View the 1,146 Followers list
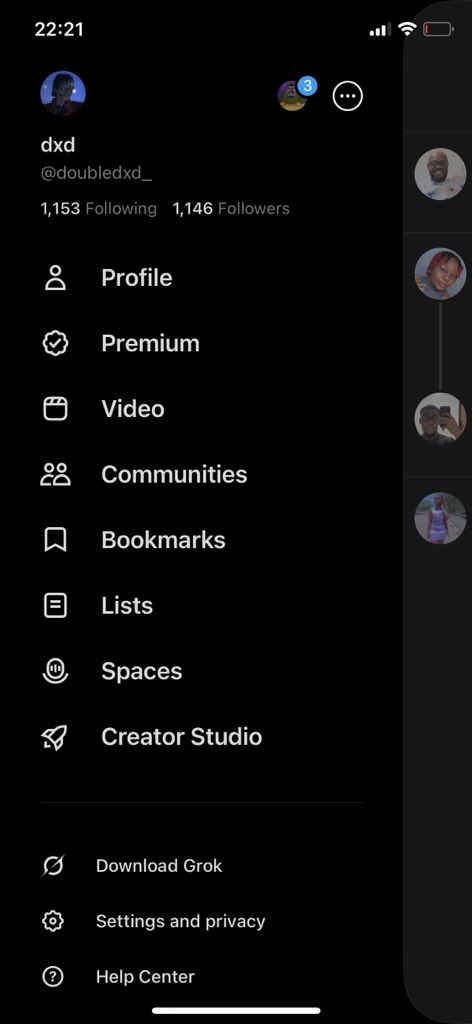This screenshot has width=472, height=1024. click(231, 208)
